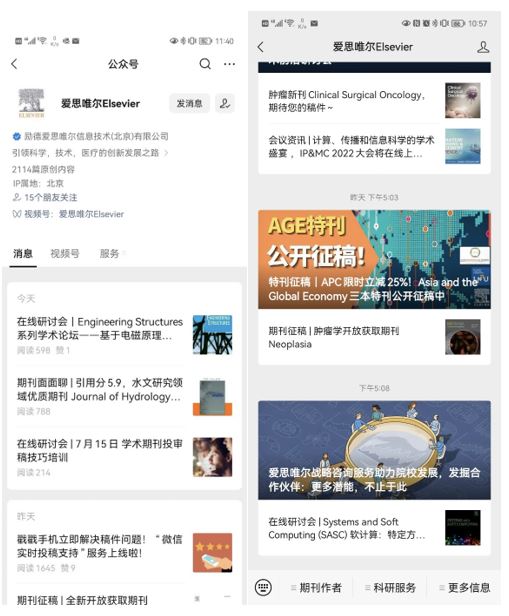Open the AGE特刊 公开征稿 banner card
Viewport: 509px width, 616px height.
374,259
